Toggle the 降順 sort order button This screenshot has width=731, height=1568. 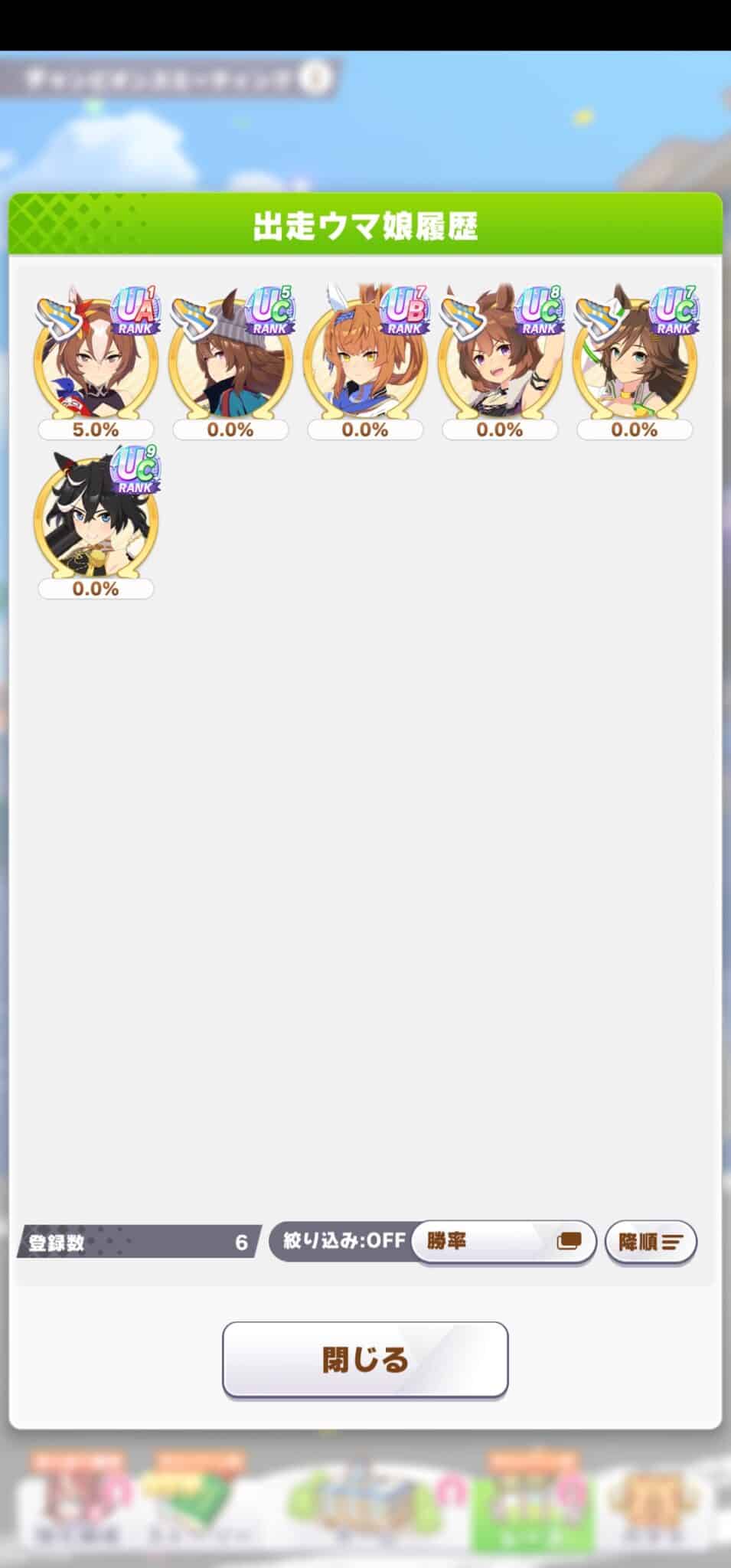650,1241
